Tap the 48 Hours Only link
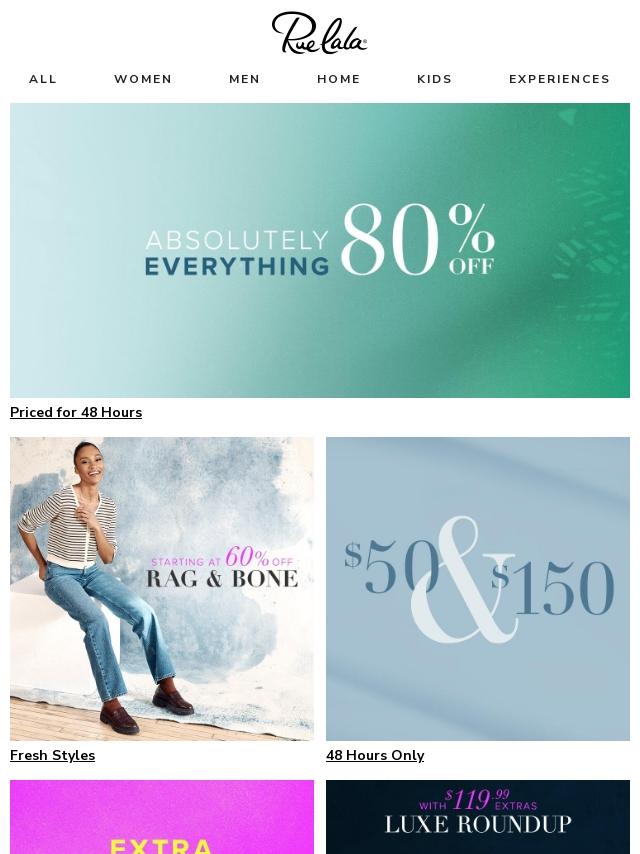 375,755
